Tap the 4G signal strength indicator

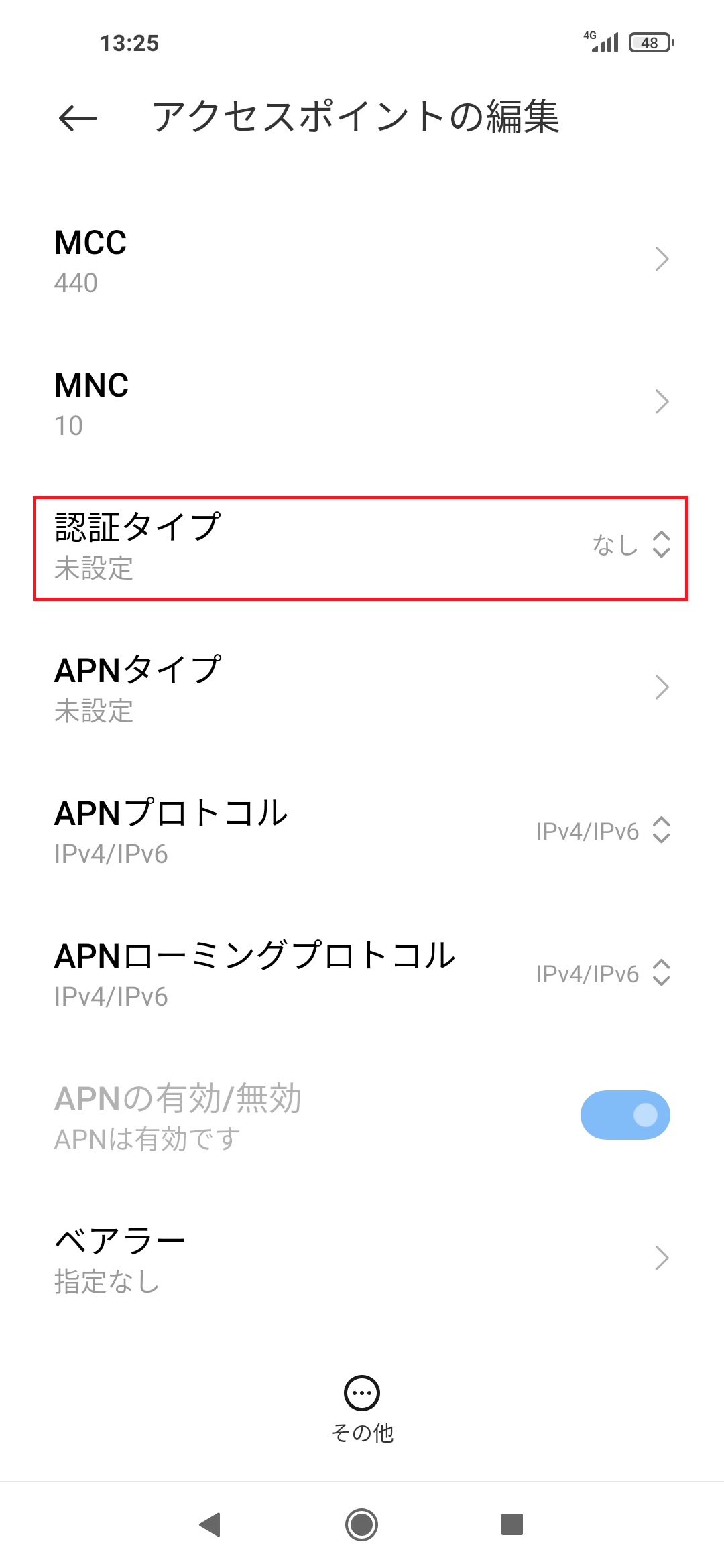[603, 40]
